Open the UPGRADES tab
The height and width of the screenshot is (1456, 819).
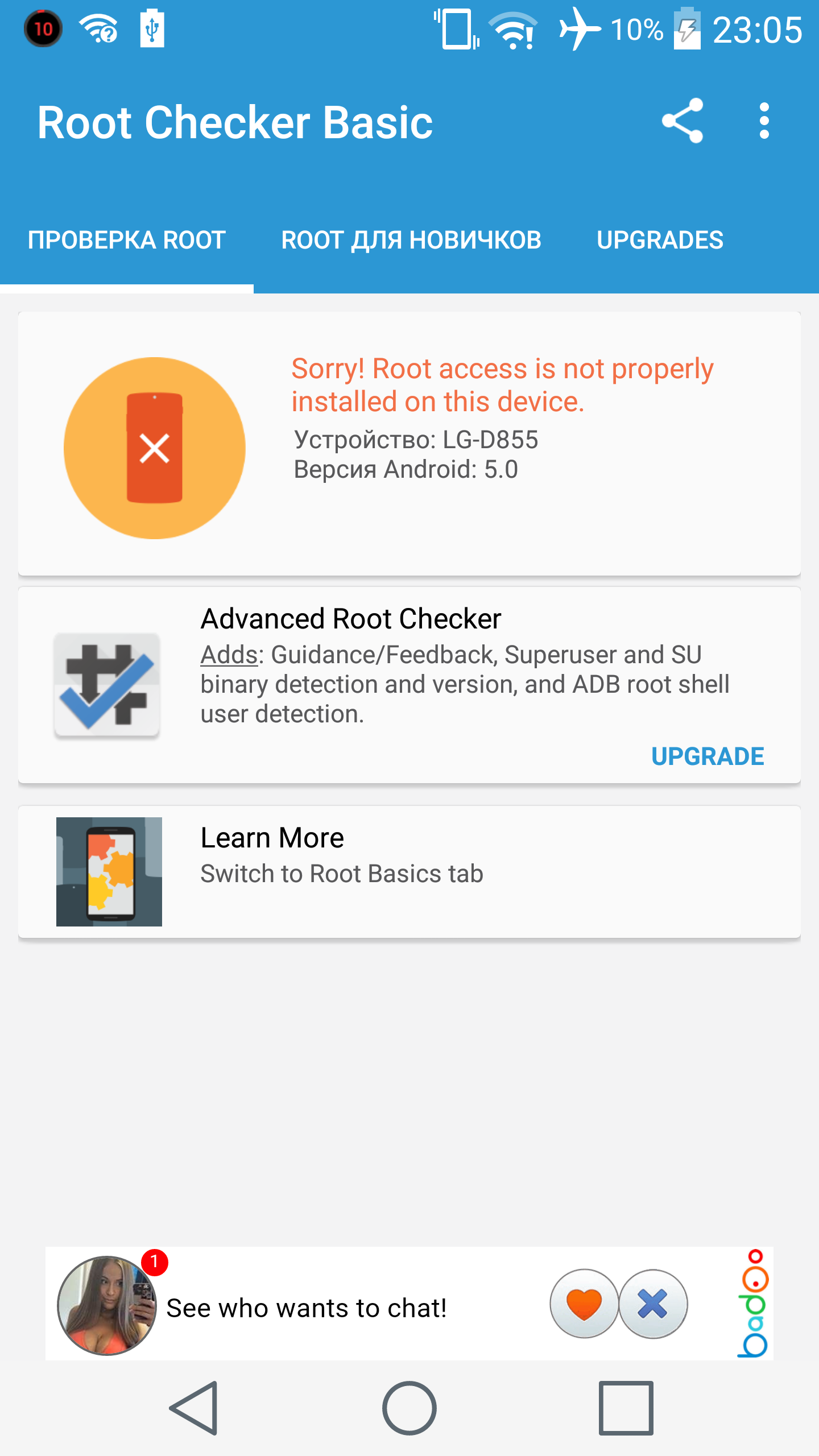point(660,240)
